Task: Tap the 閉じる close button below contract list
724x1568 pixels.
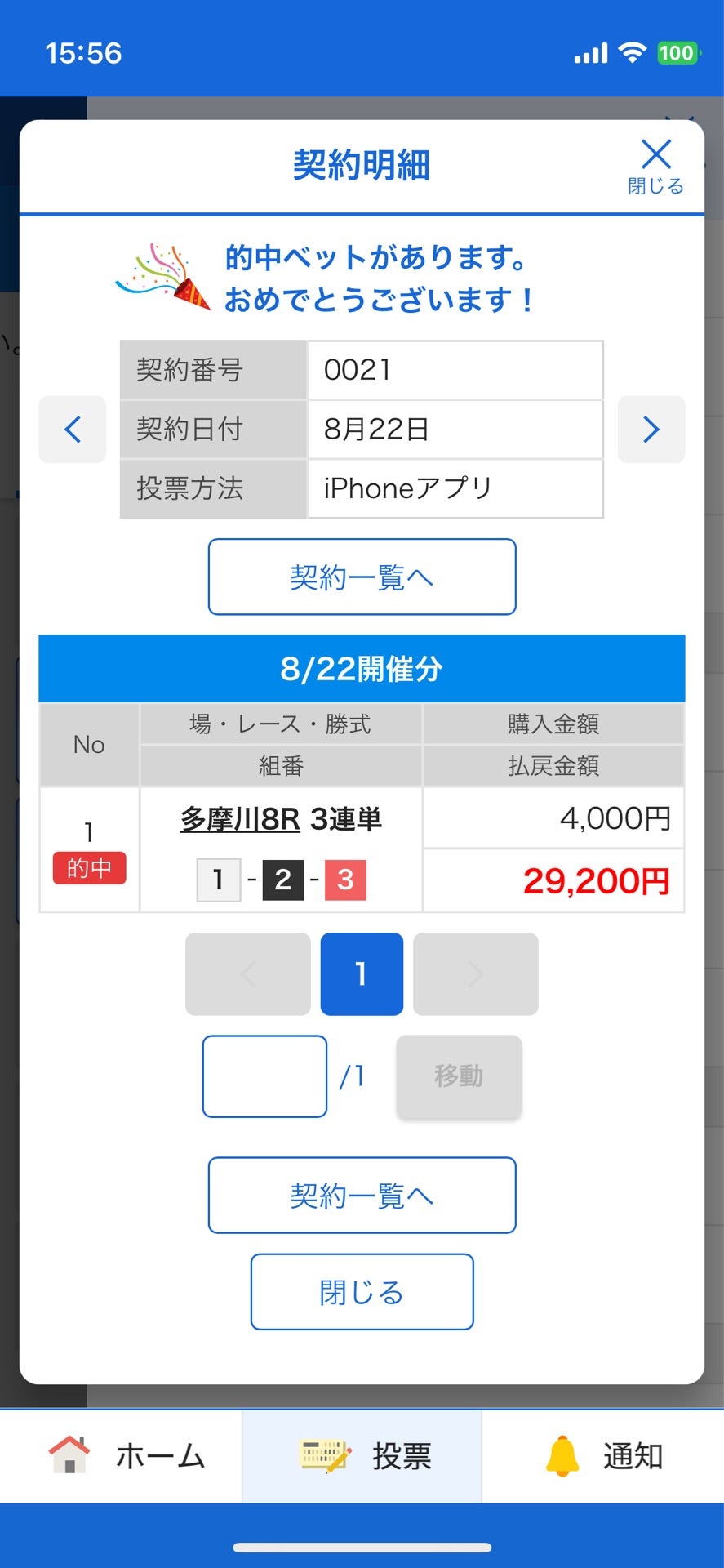Action: click(x=362, y=1292)
